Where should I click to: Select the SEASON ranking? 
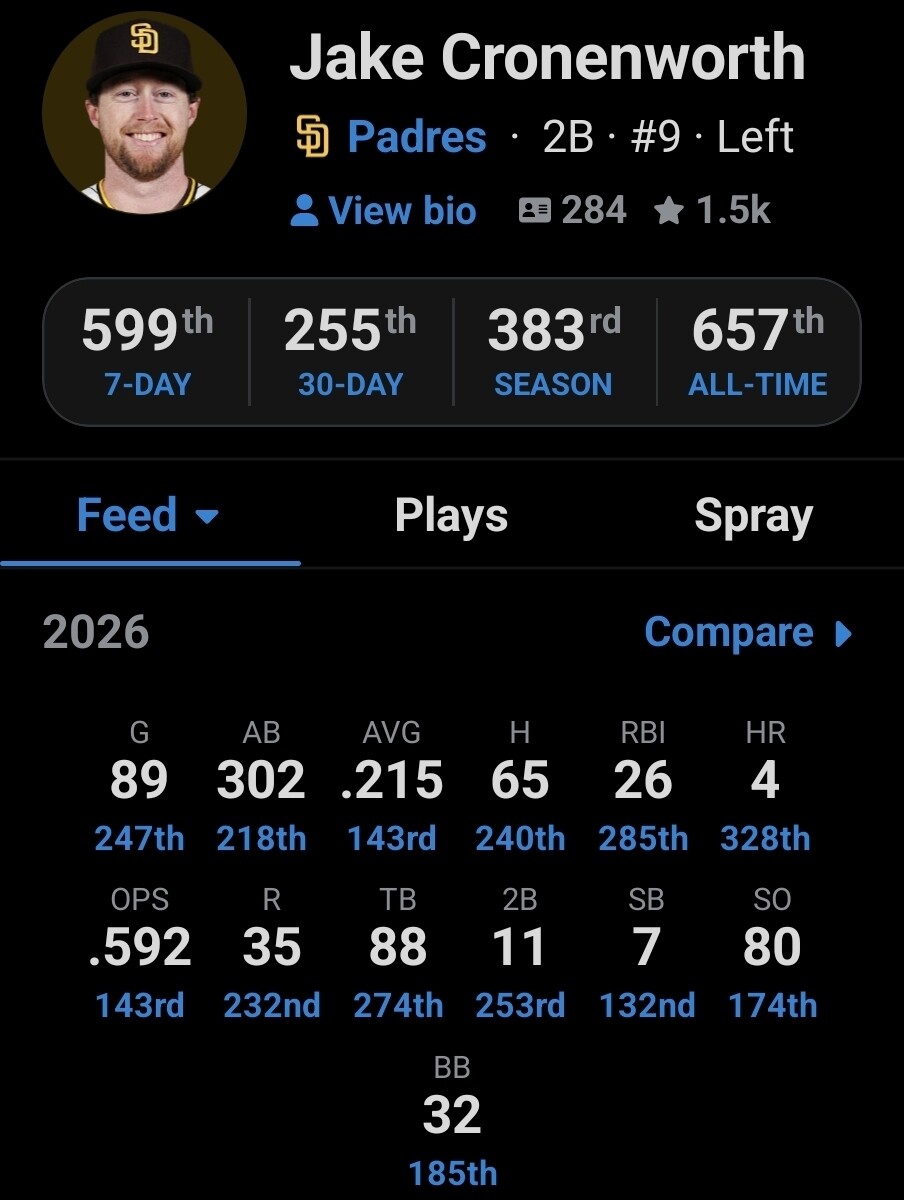553,352
